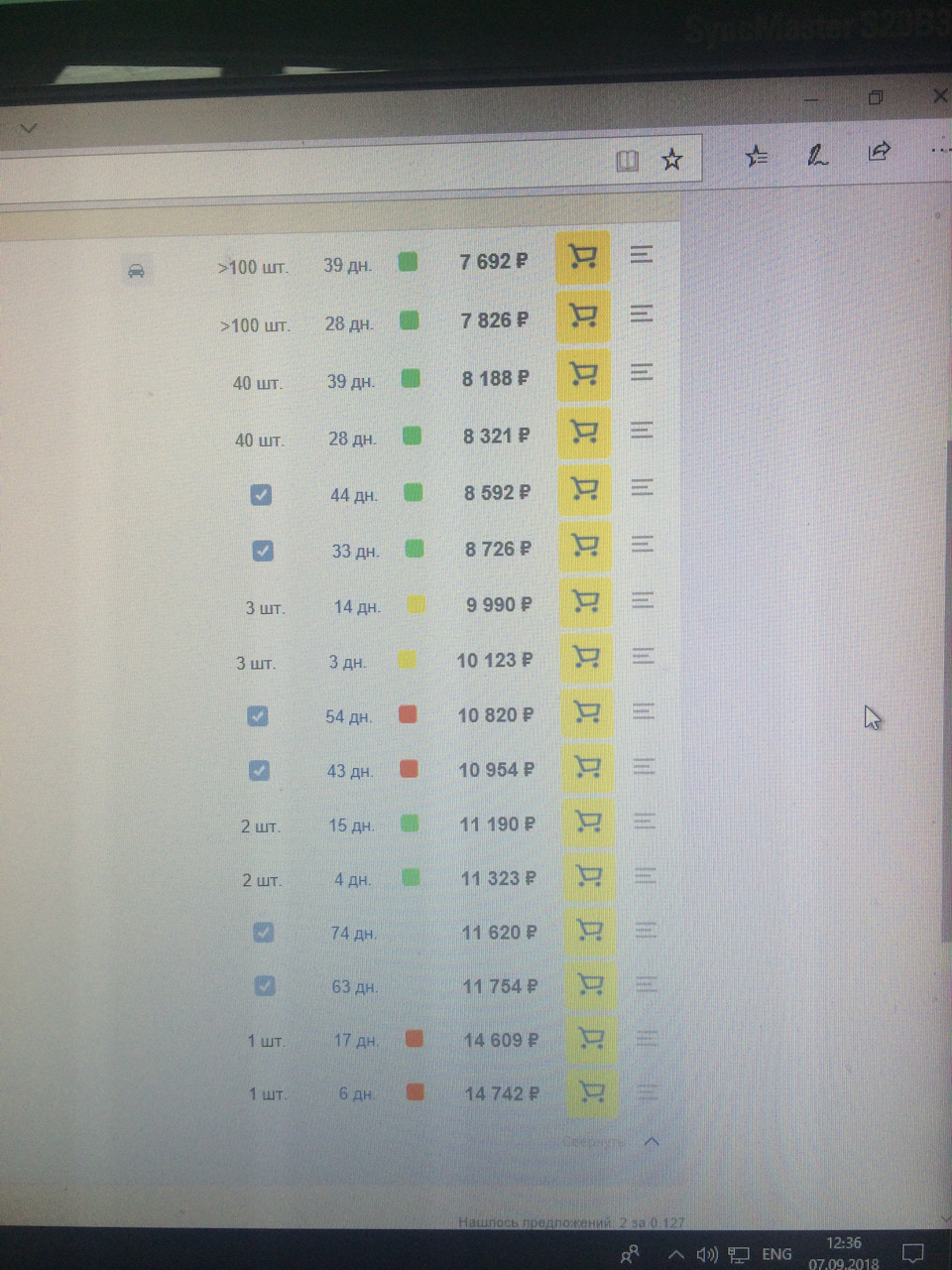Screen dimensions: 952x1270
Task: Close the browser window
Action: tap(940, 96)
